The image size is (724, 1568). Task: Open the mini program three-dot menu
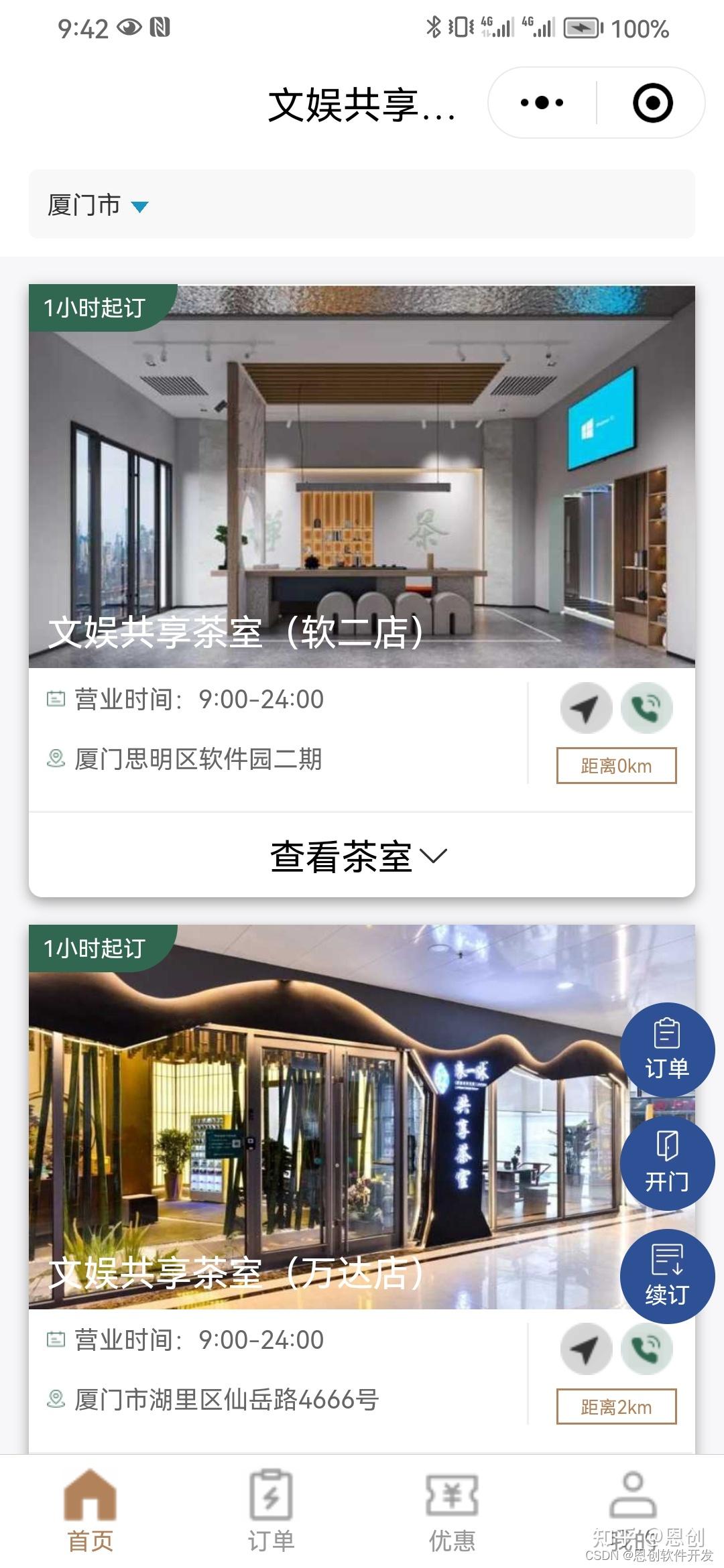(542, 103)
